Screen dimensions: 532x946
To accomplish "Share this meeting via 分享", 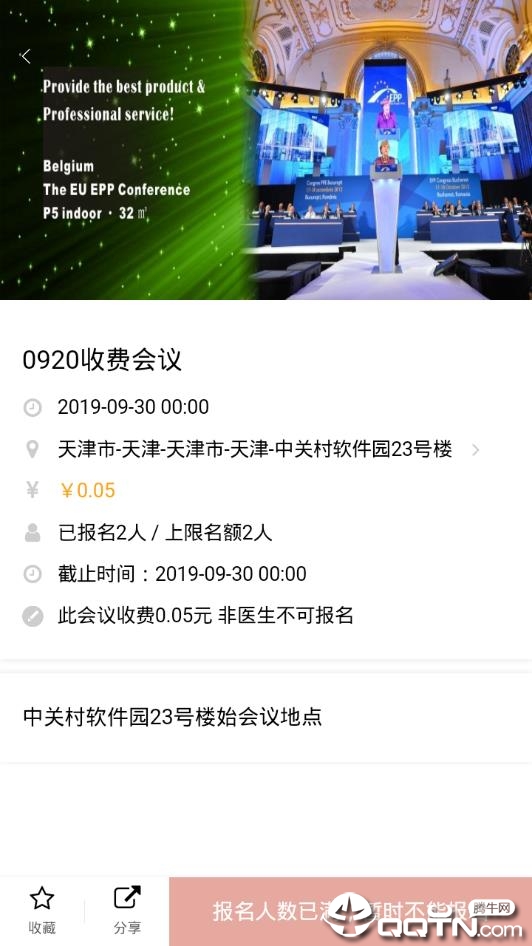I will pos(127,911).
